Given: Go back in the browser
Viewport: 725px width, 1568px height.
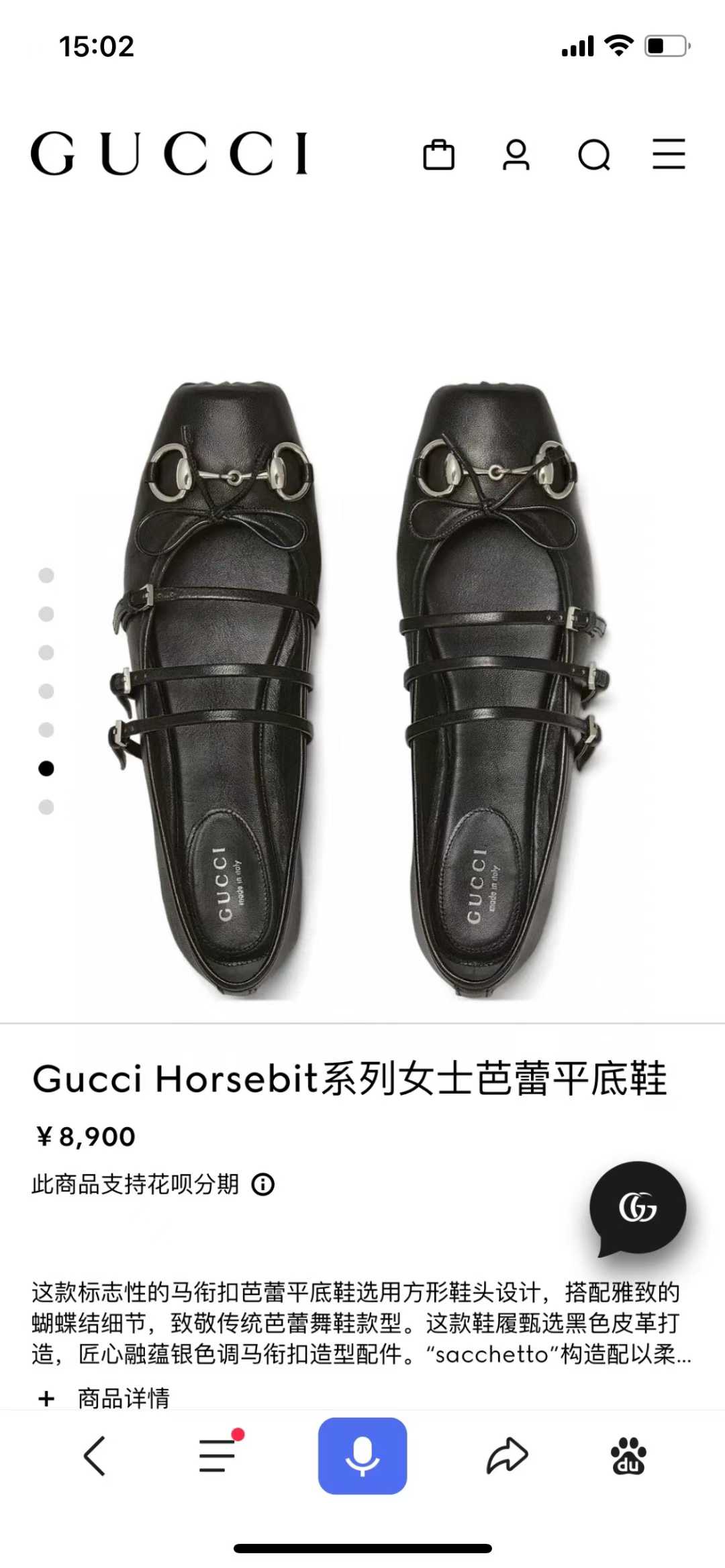Looking at the screenshot, I should (95, 1456).
